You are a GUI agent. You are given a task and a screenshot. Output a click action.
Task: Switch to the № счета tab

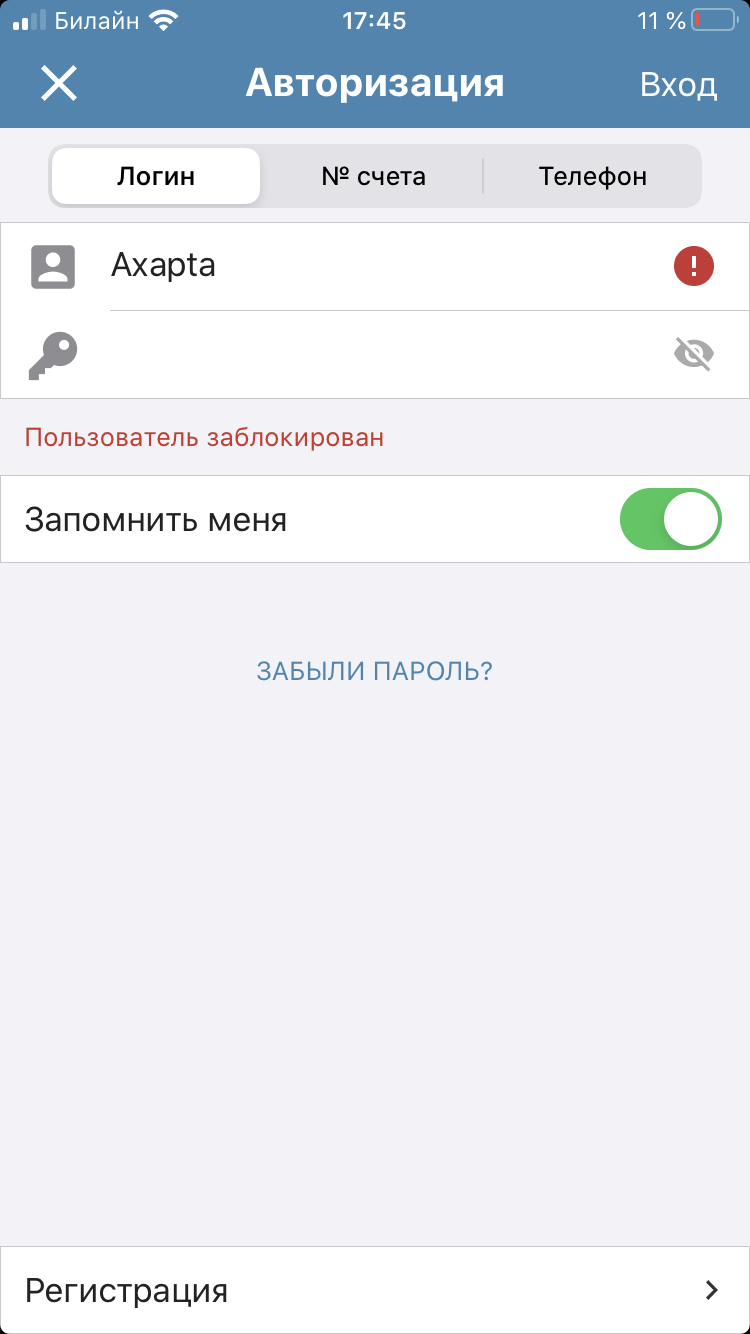pyautogui.click(x=373, y=177)
